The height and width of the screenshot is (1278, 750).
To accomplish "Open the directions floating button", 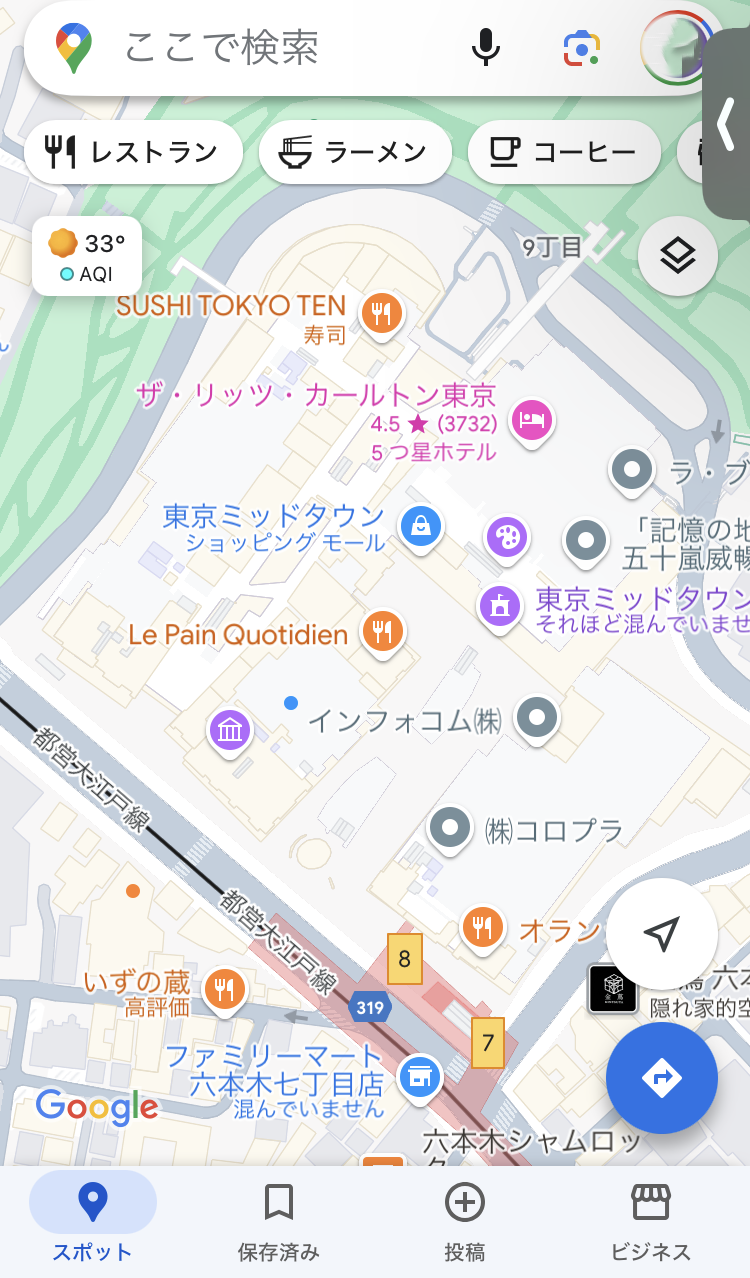I will pyautogui.click(x=662, y=1078).
